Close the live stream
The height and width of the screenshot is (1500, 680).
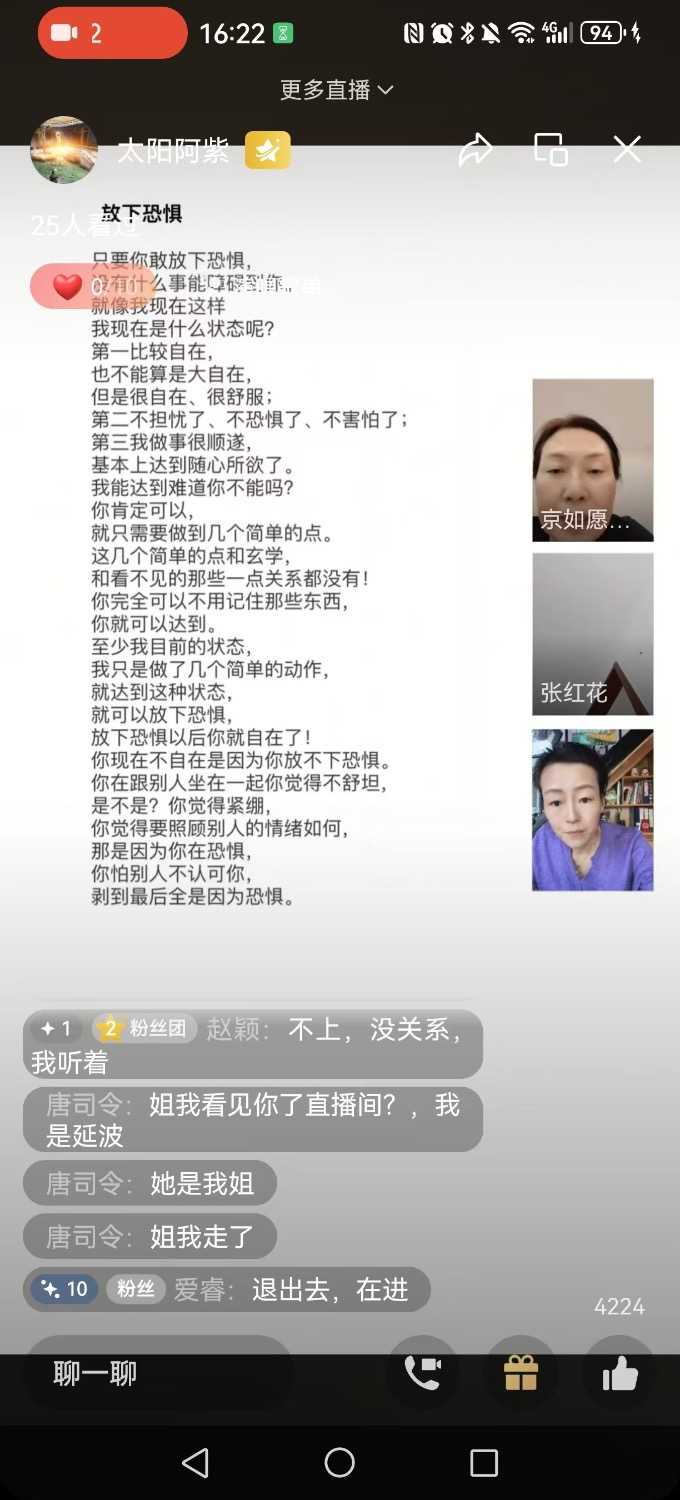tap(627, 150)
